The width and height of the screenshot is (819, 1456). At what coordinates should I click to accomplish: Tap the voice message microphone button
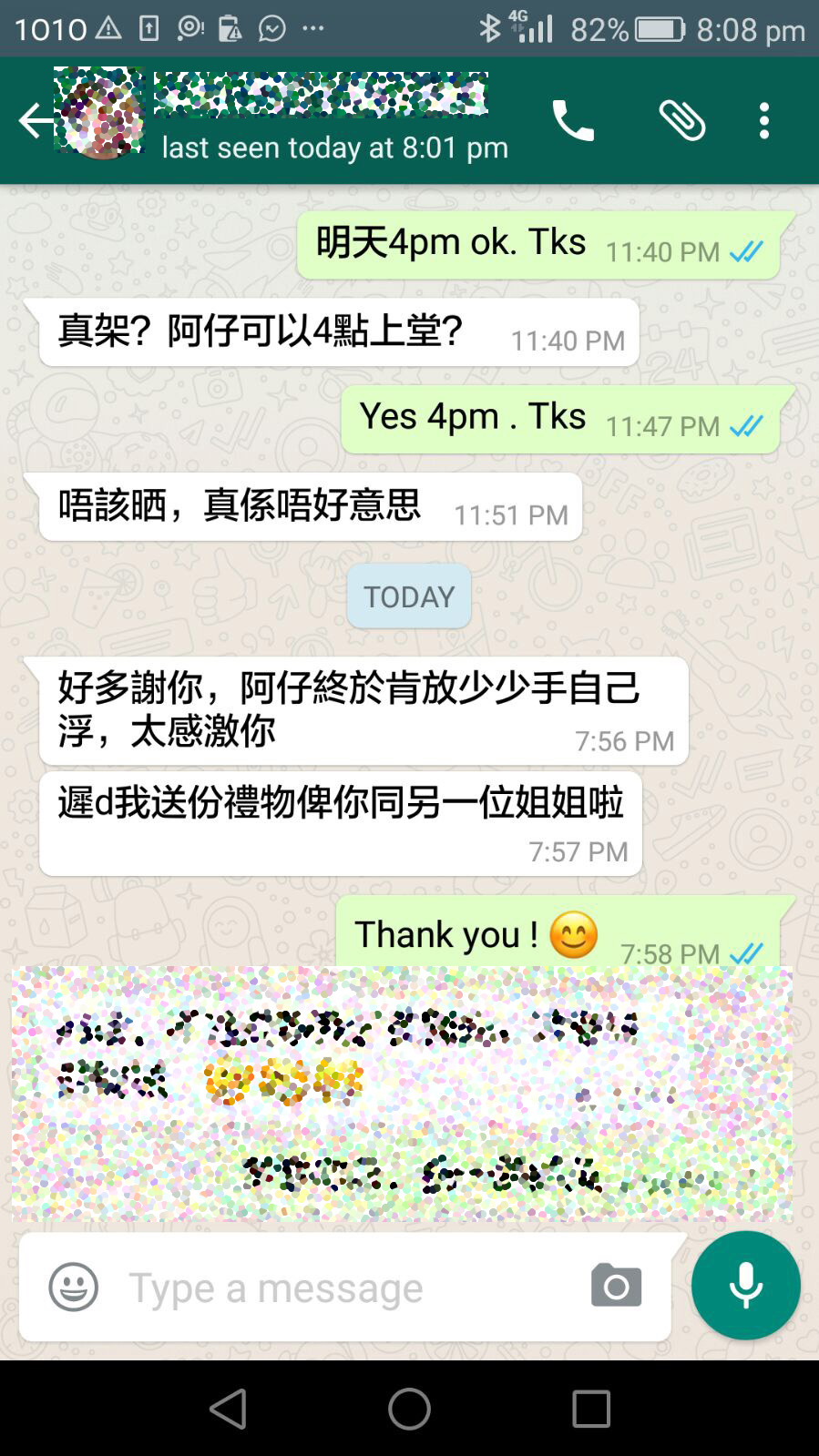tap(745, 1285)
